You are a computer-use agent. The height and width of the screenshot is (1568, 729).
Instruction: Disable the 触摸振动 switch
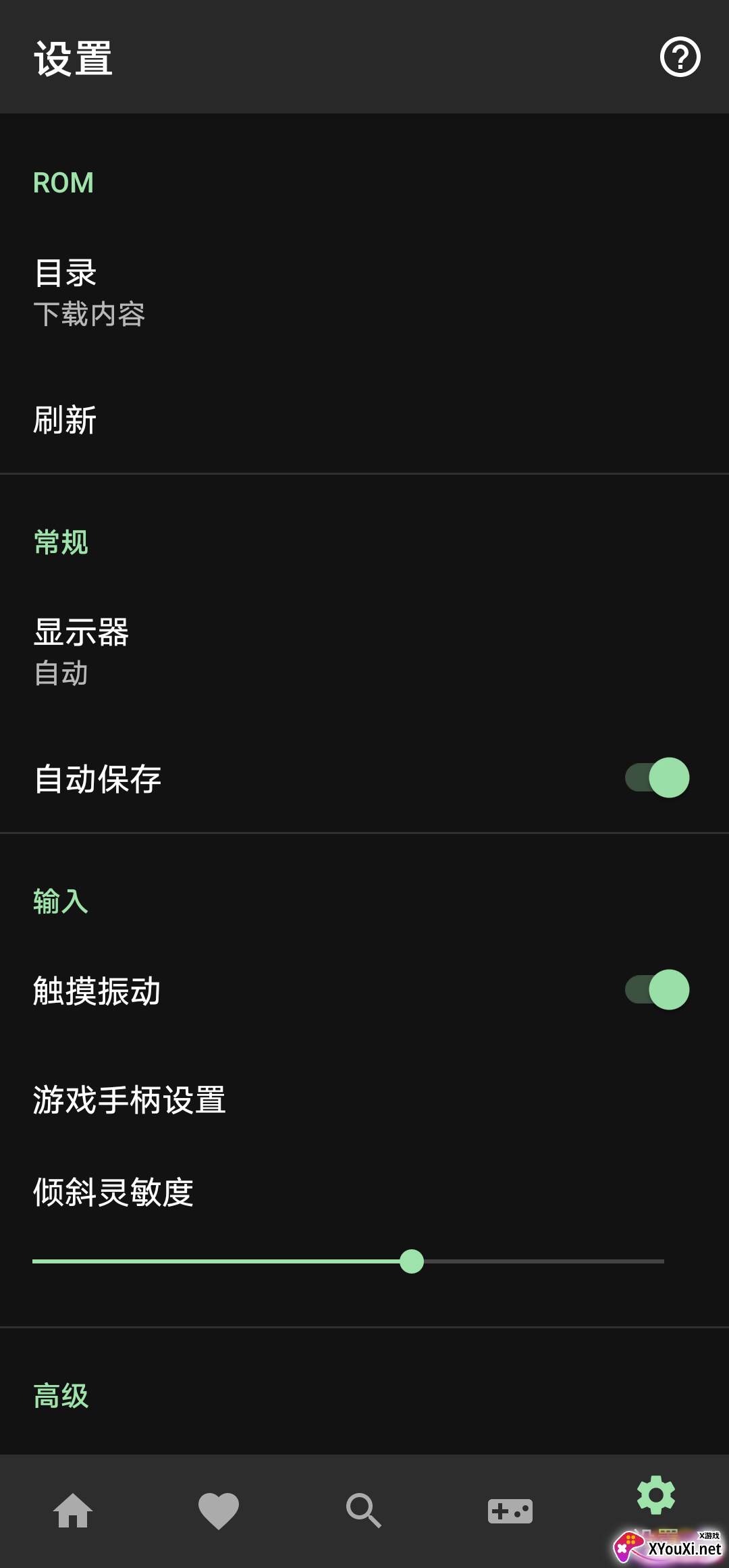pyautogui.click(x=657, y=990)
